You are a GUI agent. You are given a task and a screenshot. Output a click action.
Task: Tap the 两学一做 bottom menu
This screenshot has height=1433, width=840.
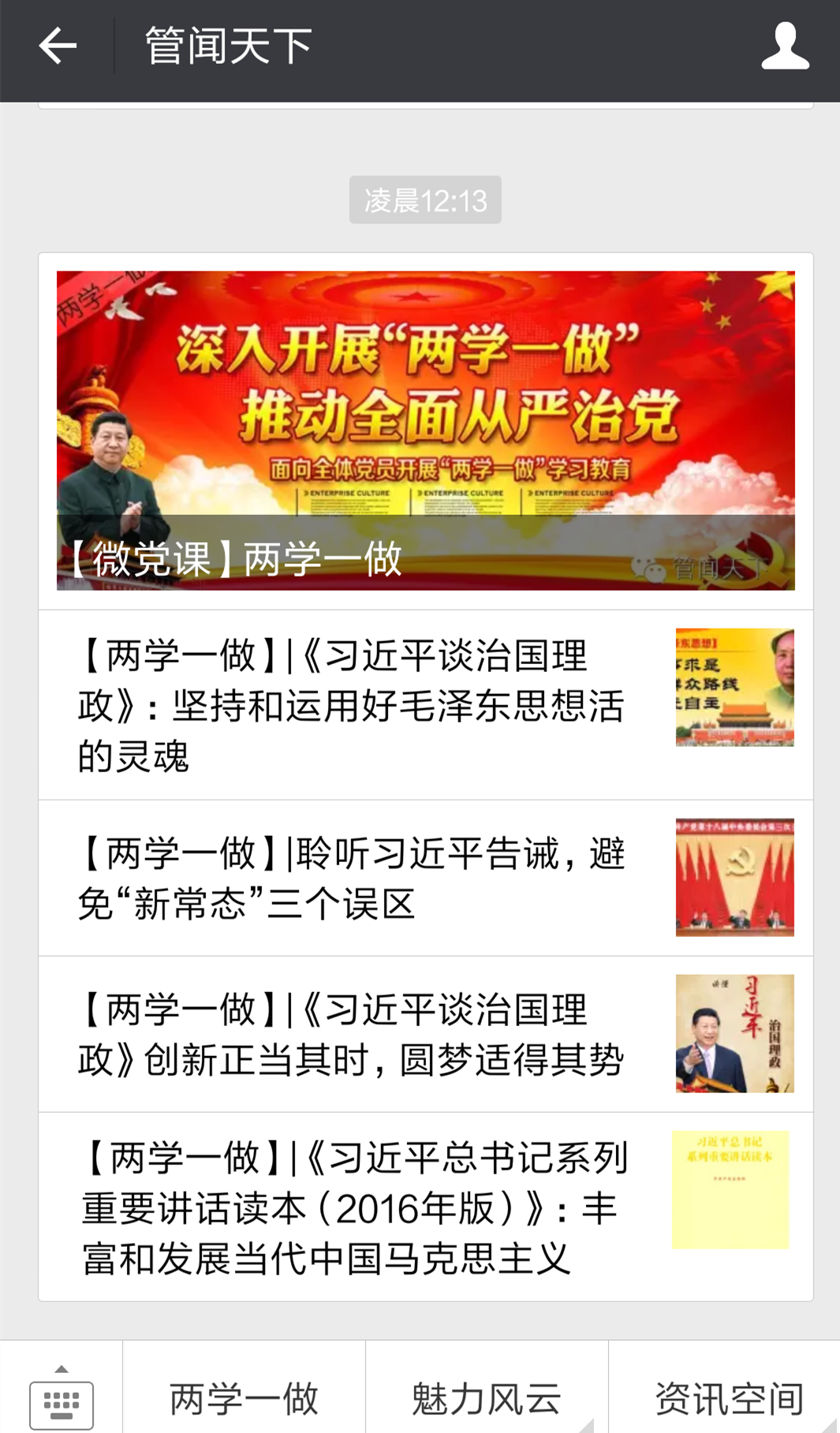tap(245, 1398)
